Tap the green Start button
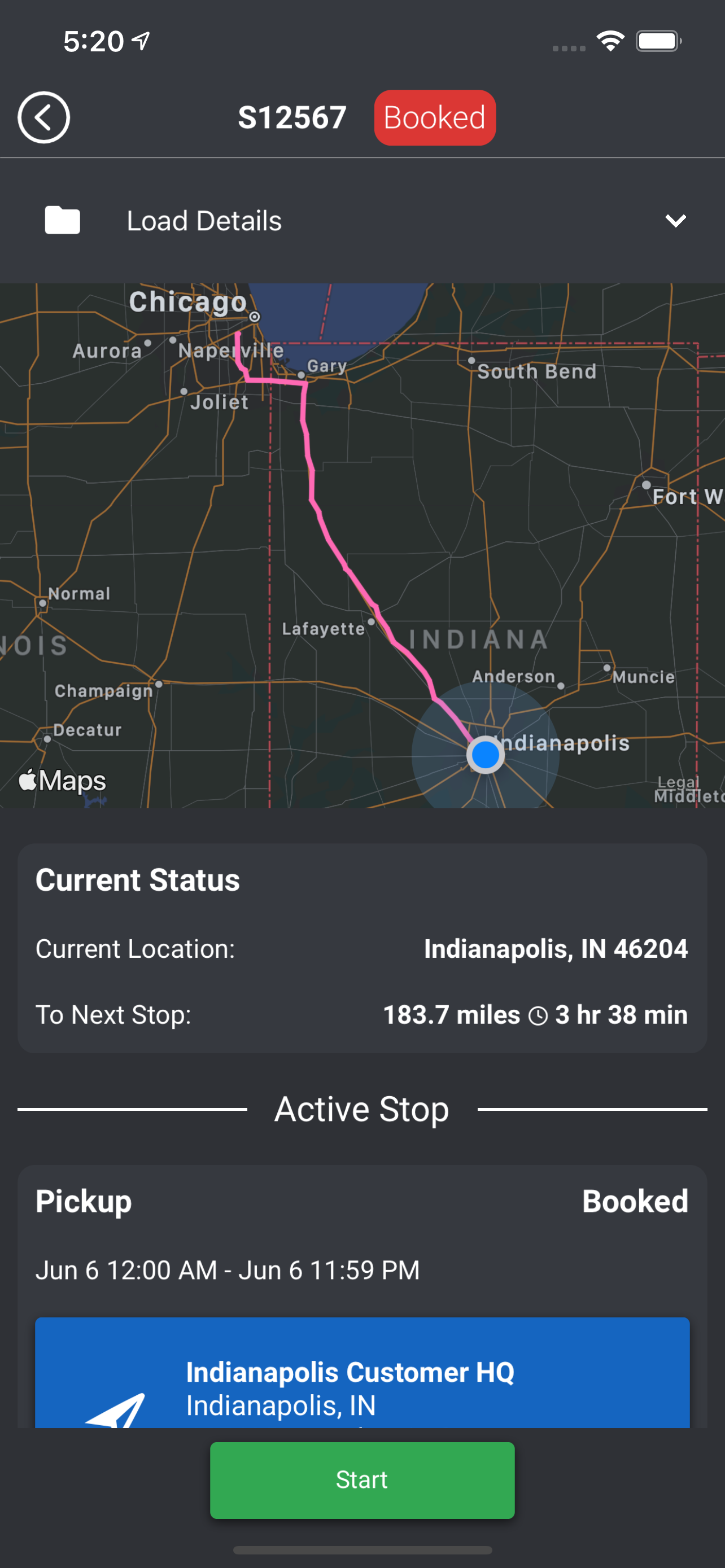The height and width of the screenshot is (1568, 725). pos(362,1480)
